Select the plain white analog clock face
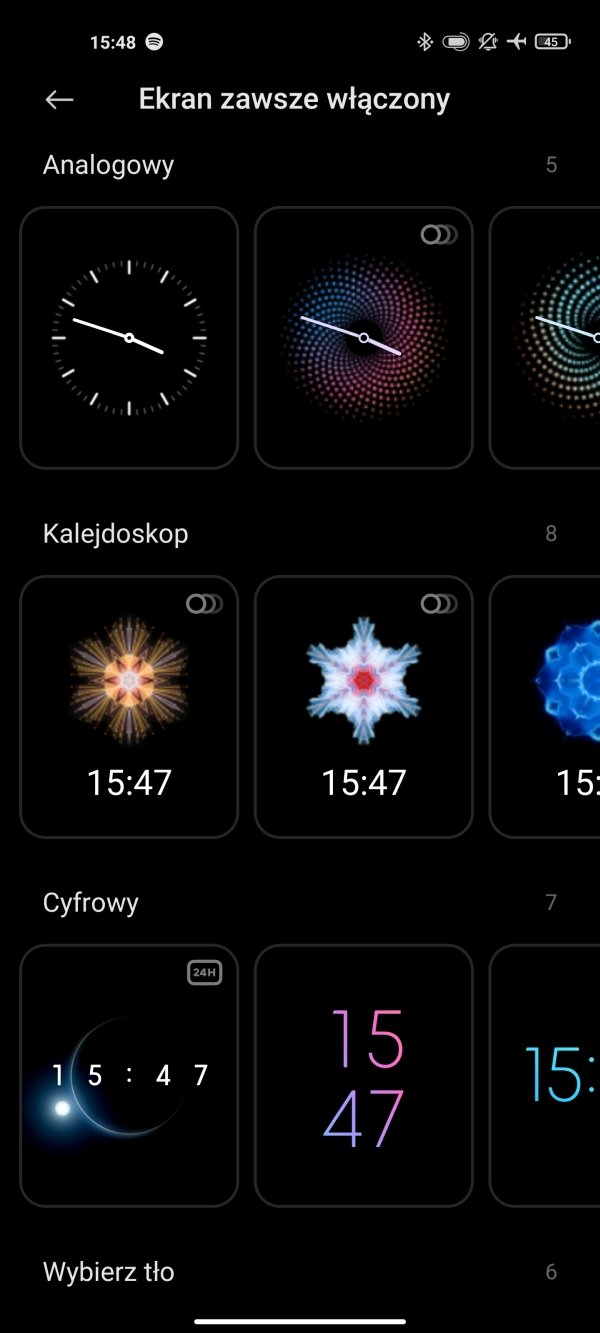Screen dimensions: 600x1333 129,338
